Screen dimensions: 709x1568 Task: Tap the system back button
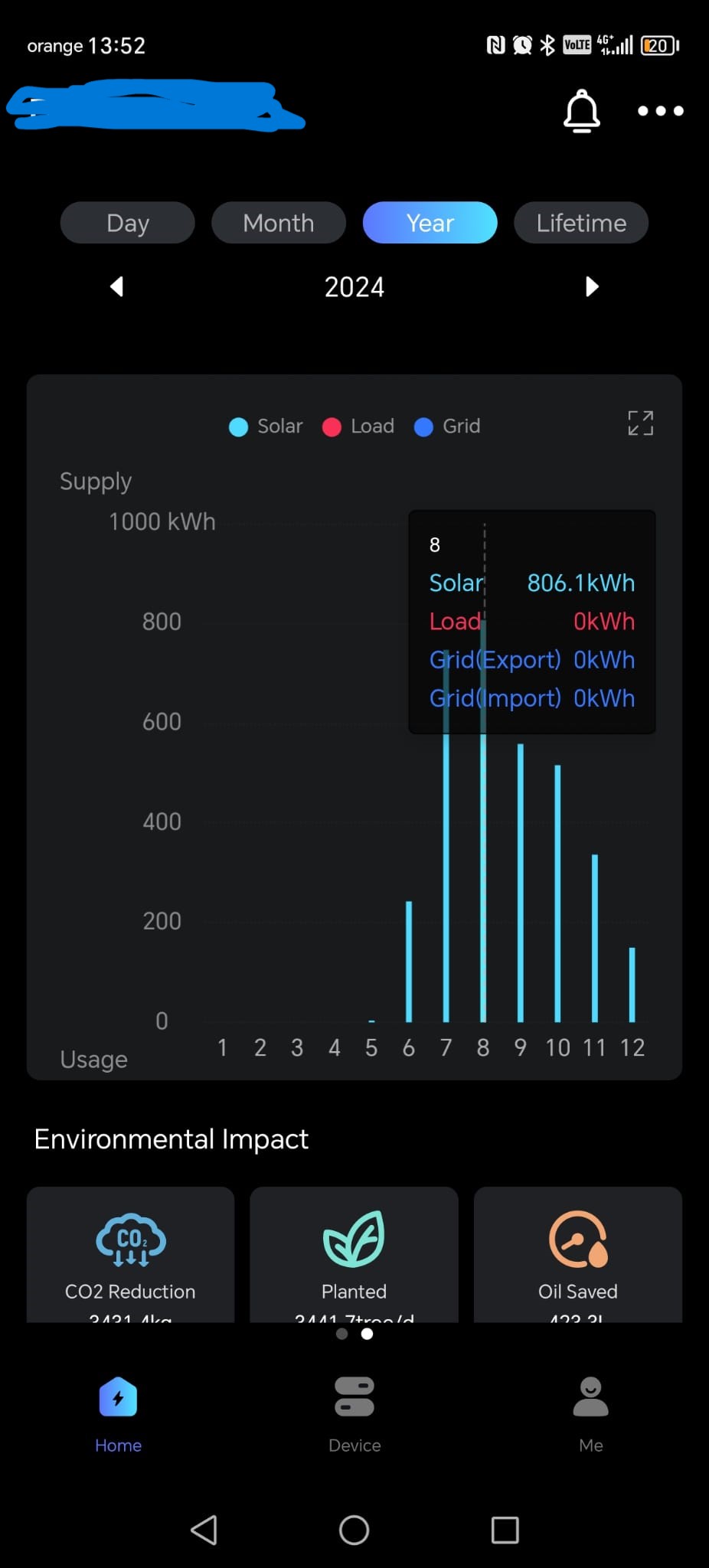204,1530
